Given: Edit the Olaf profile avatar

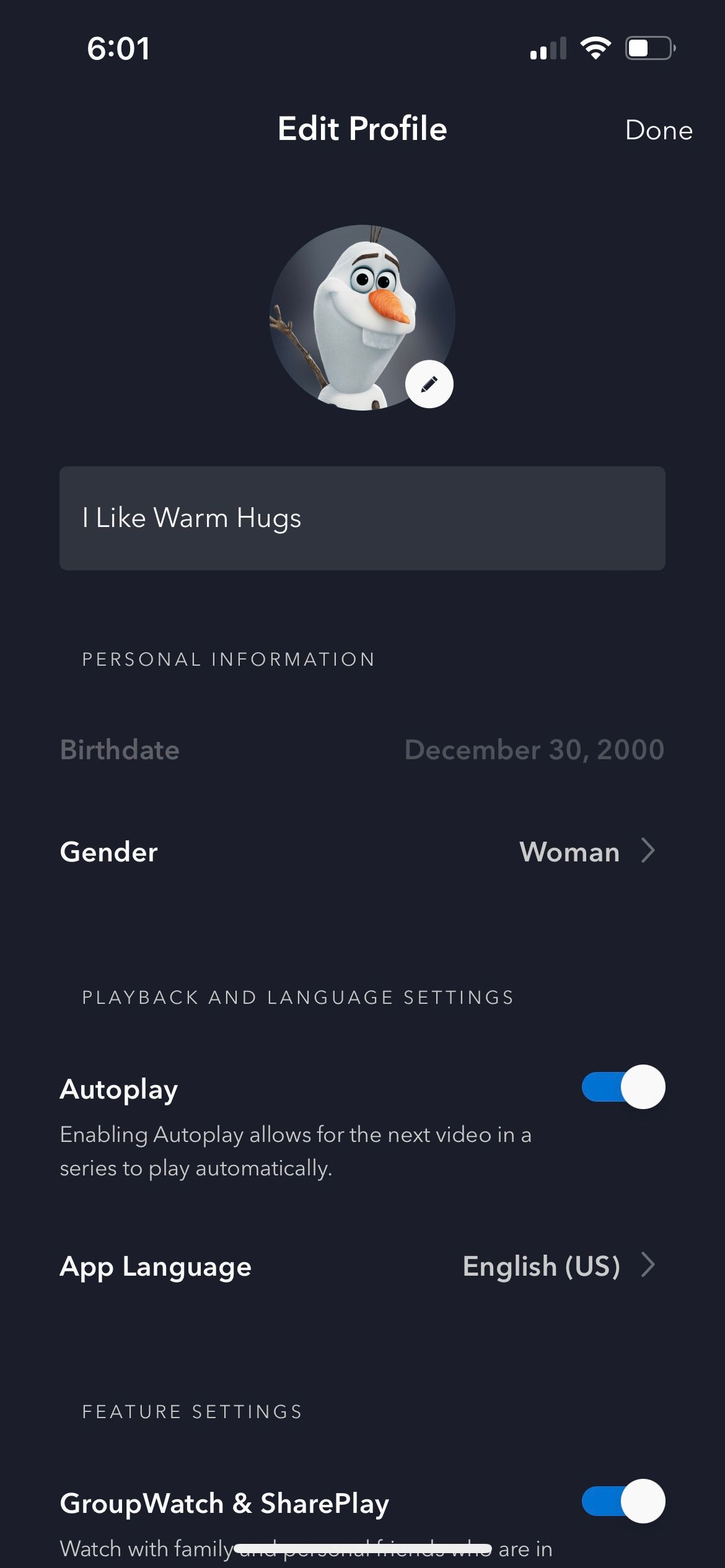Looking at the screenshot, I should pos(429,384).
